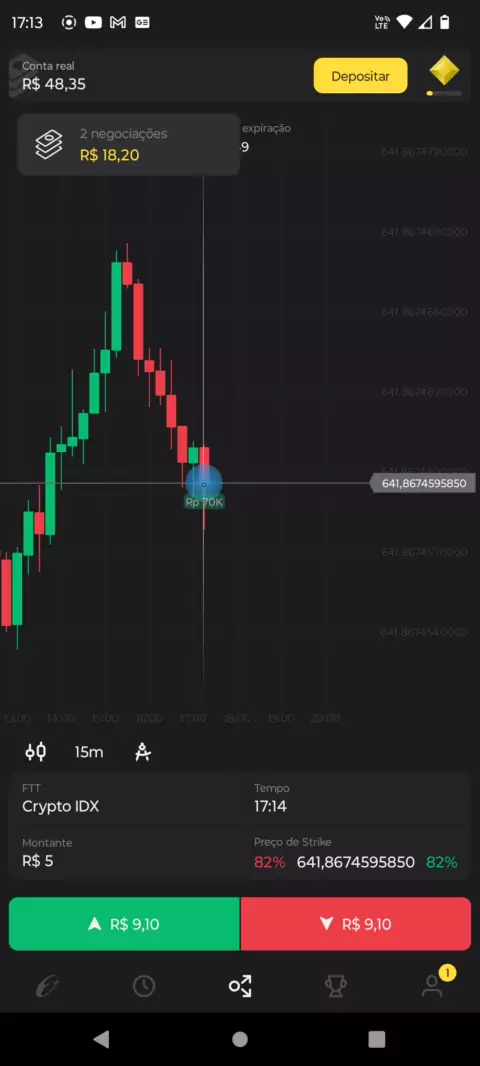480x1066 pixels.
Task: Tap the yellow Depositar button
Action: [x=360, y=76]
